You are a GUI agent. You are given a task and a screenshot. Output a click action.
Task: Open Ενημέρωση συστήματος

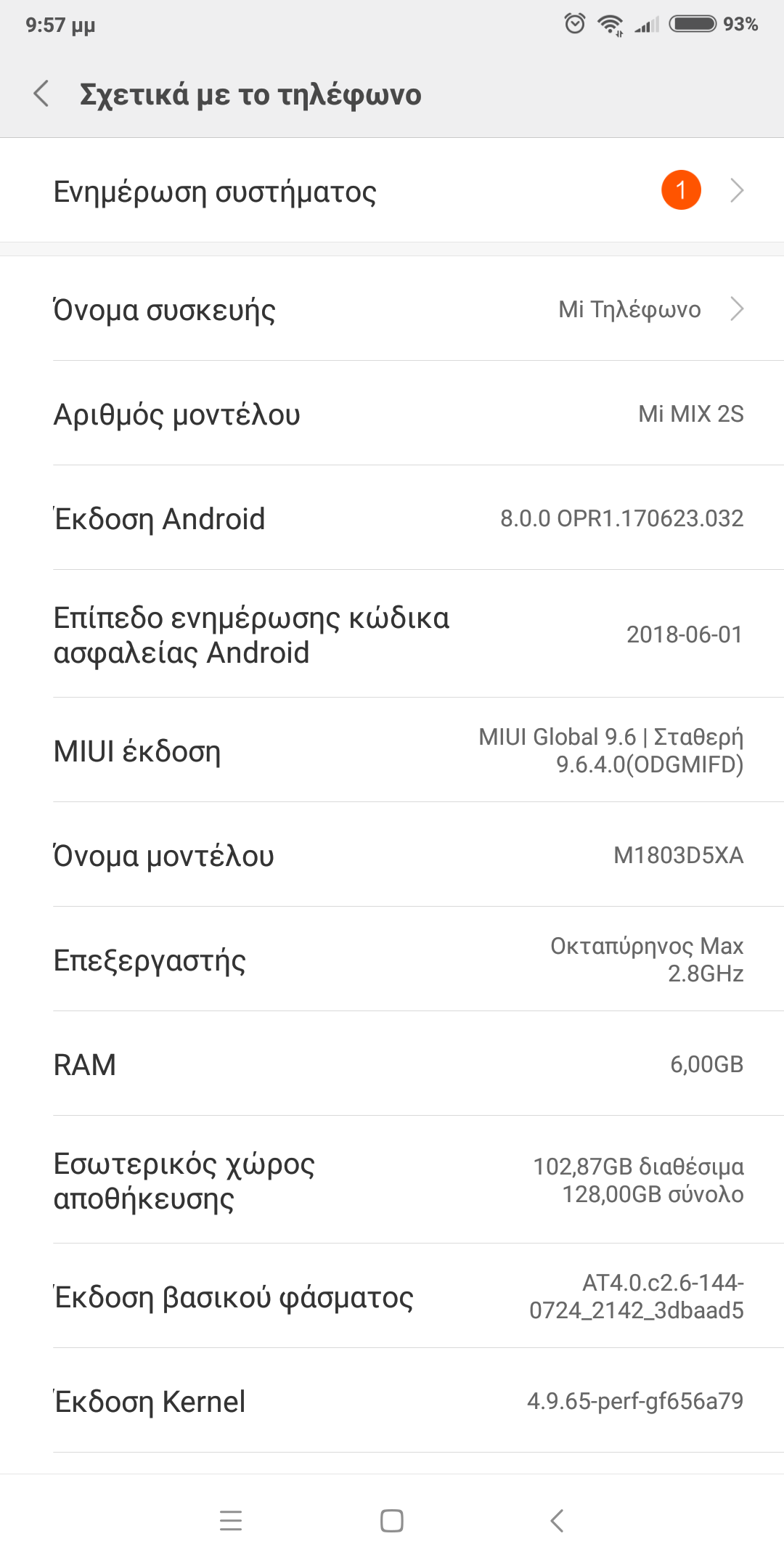pos(392,191)
